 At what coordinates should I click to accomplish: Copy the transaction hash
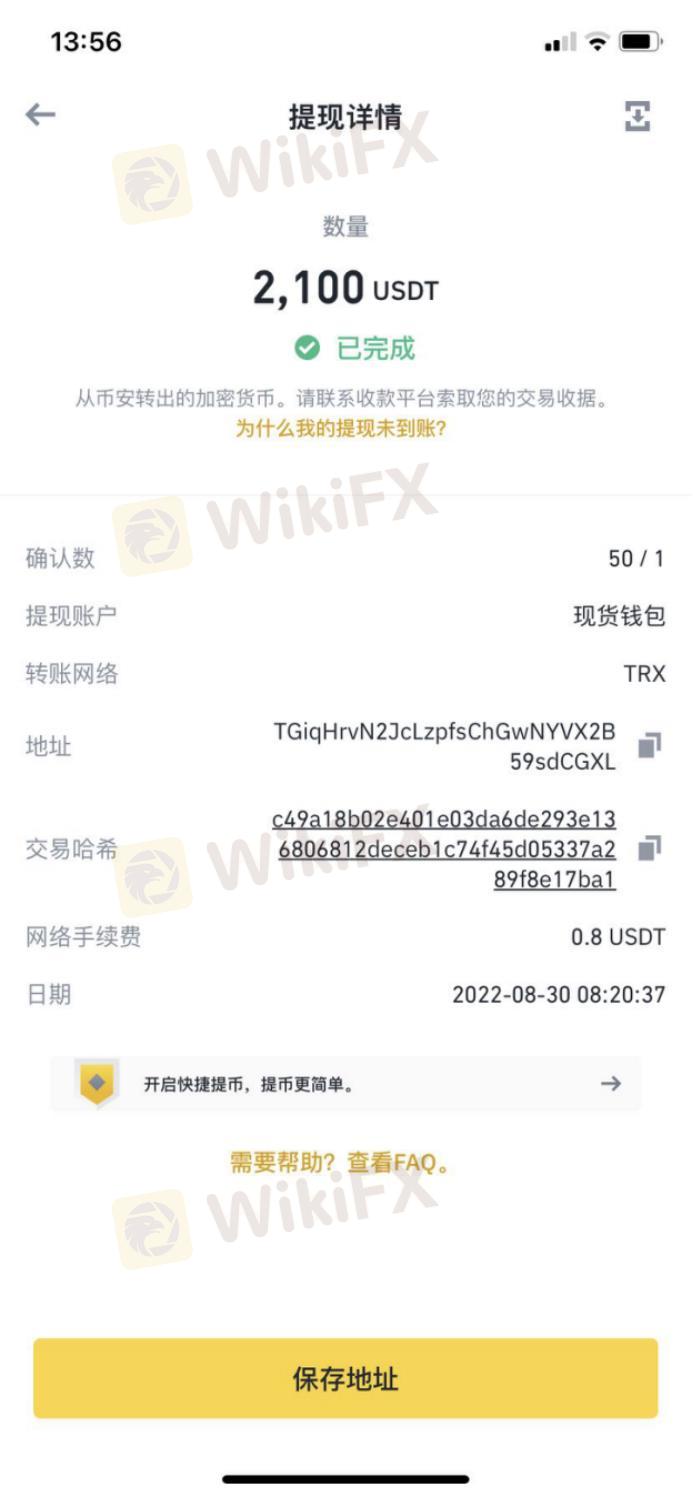[x=649, y=849]
